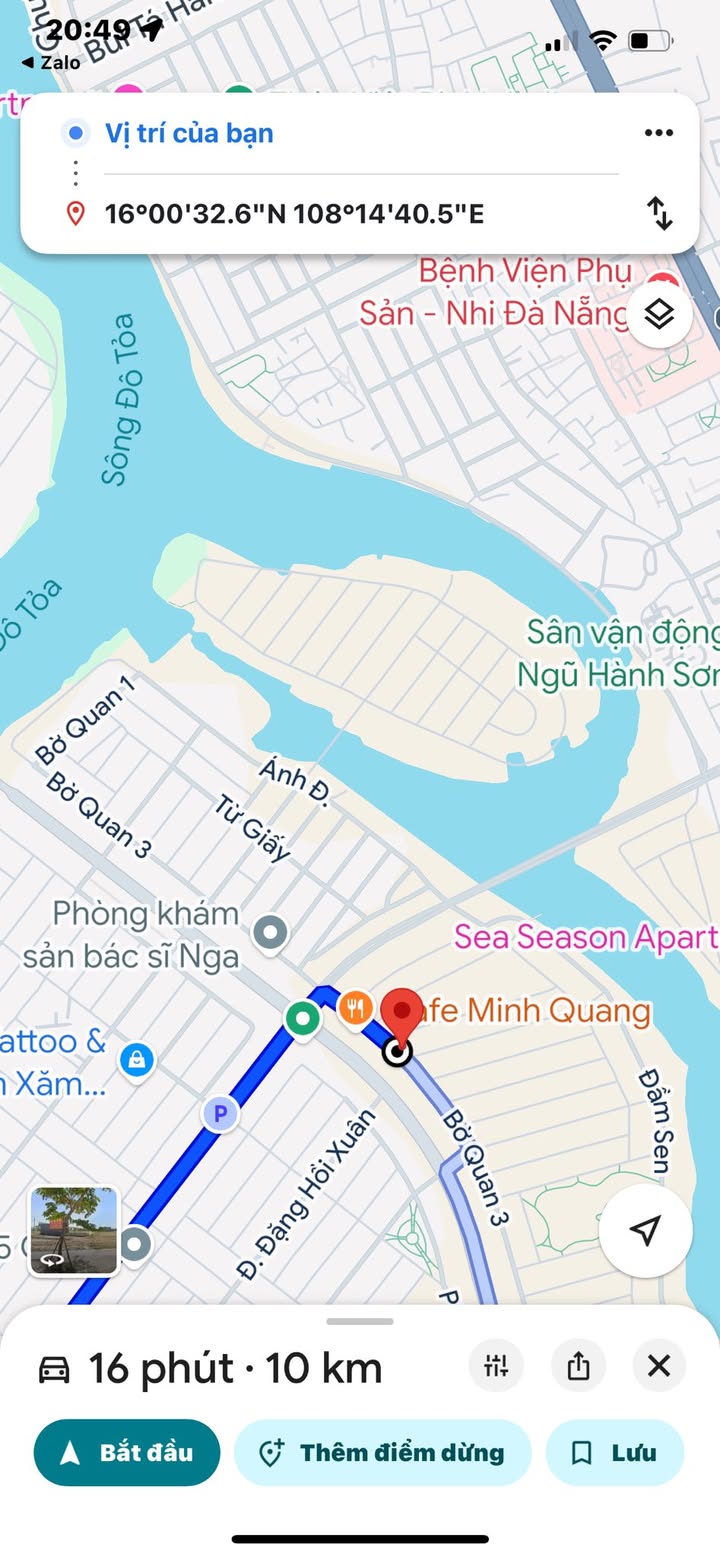Open the Street View thumbnail
720x1557 pixels.
click(x=74, y=1231)
